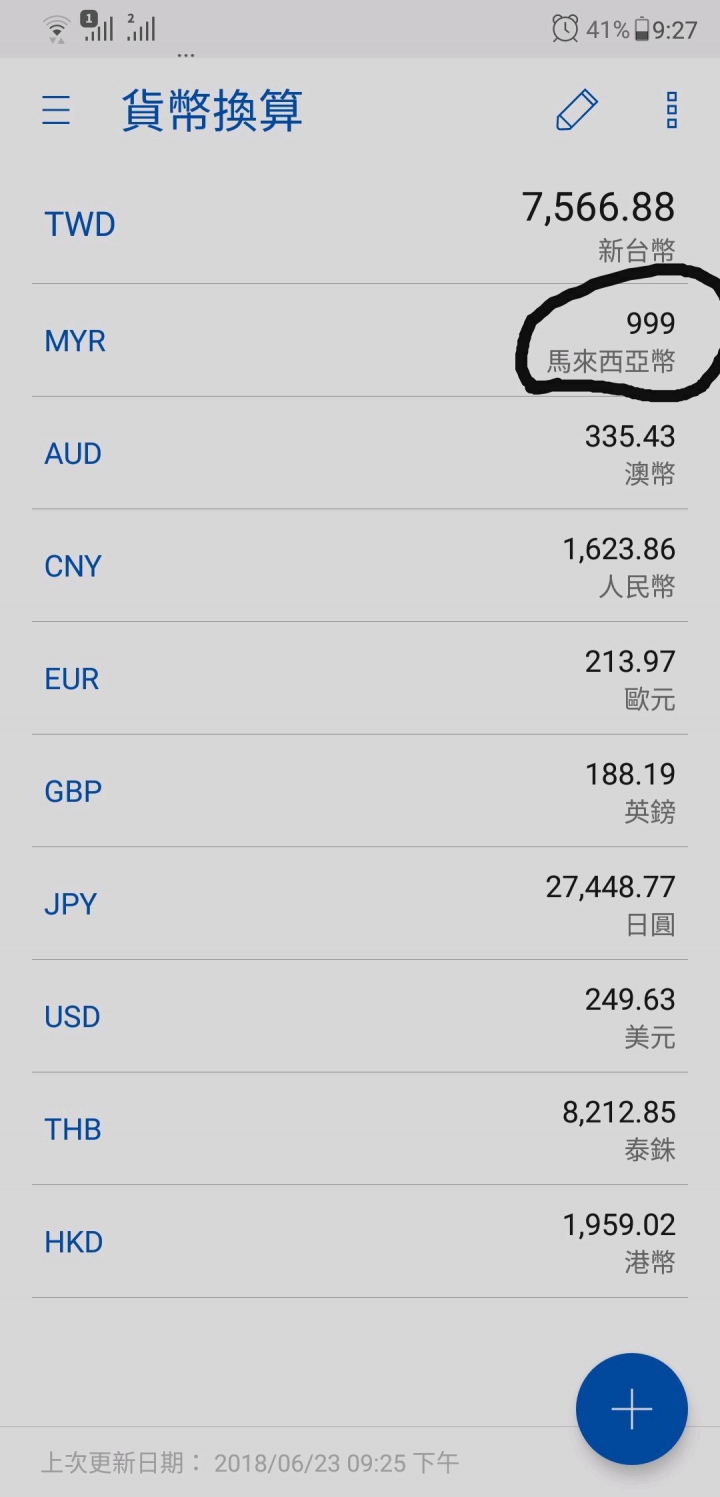
Task: Select the MYR currency row
Action: [x=360, y=340]
